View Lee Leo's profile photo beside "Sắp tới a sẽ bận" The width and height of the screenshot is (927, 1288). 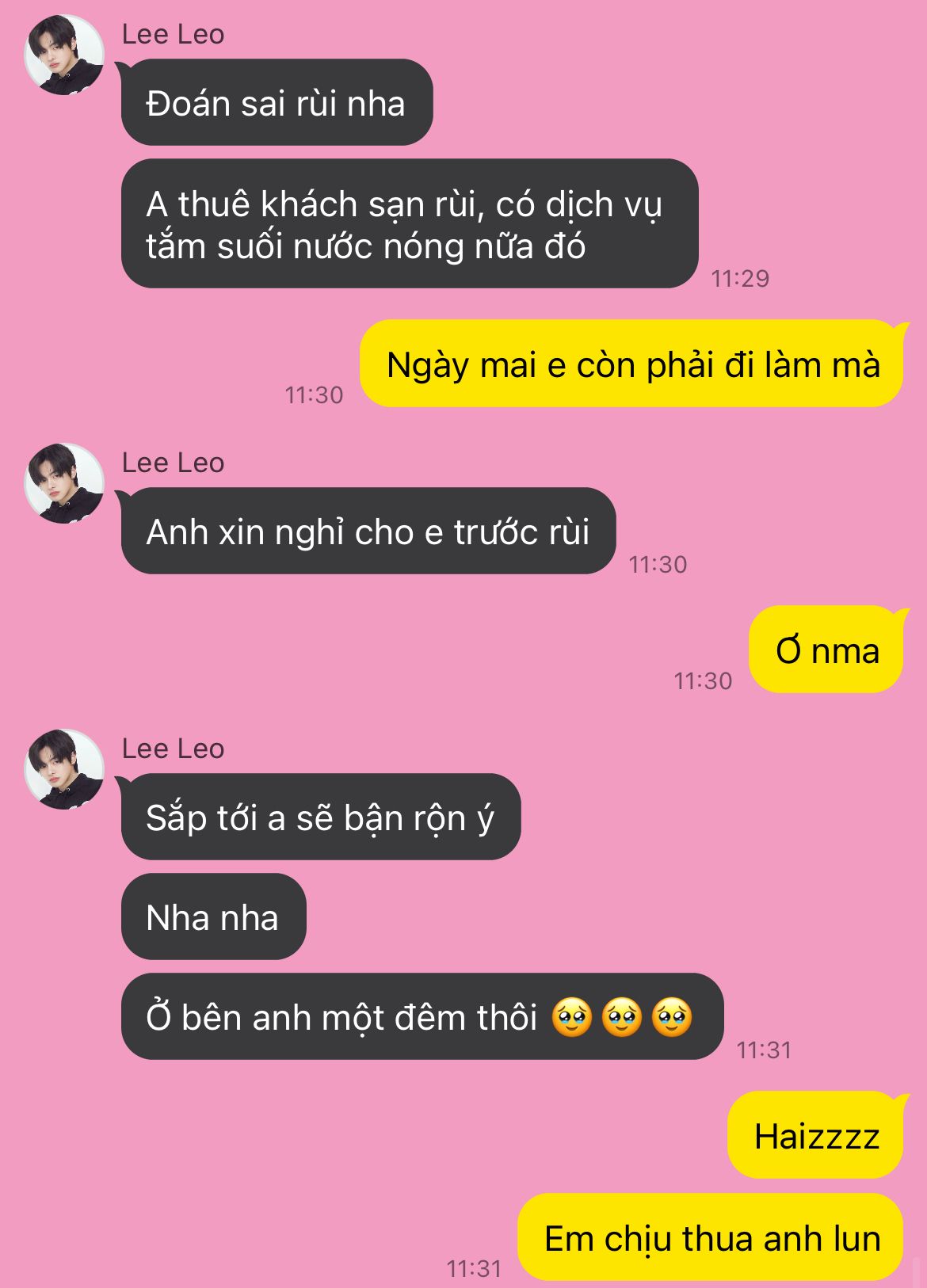coord(64,769)
